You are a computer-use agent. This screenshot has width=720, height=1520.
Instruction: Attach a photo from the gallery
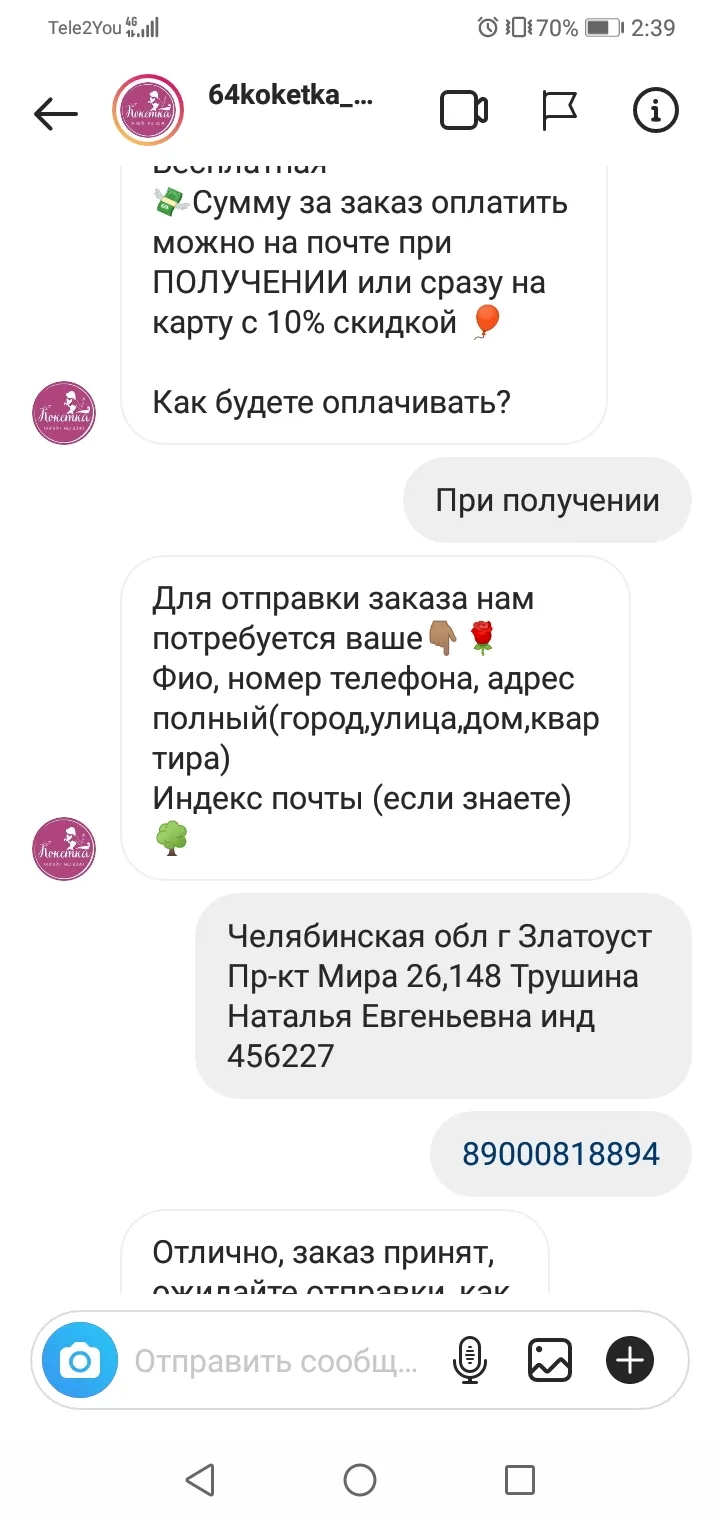pyautogui.click(x=550, y=1360)
